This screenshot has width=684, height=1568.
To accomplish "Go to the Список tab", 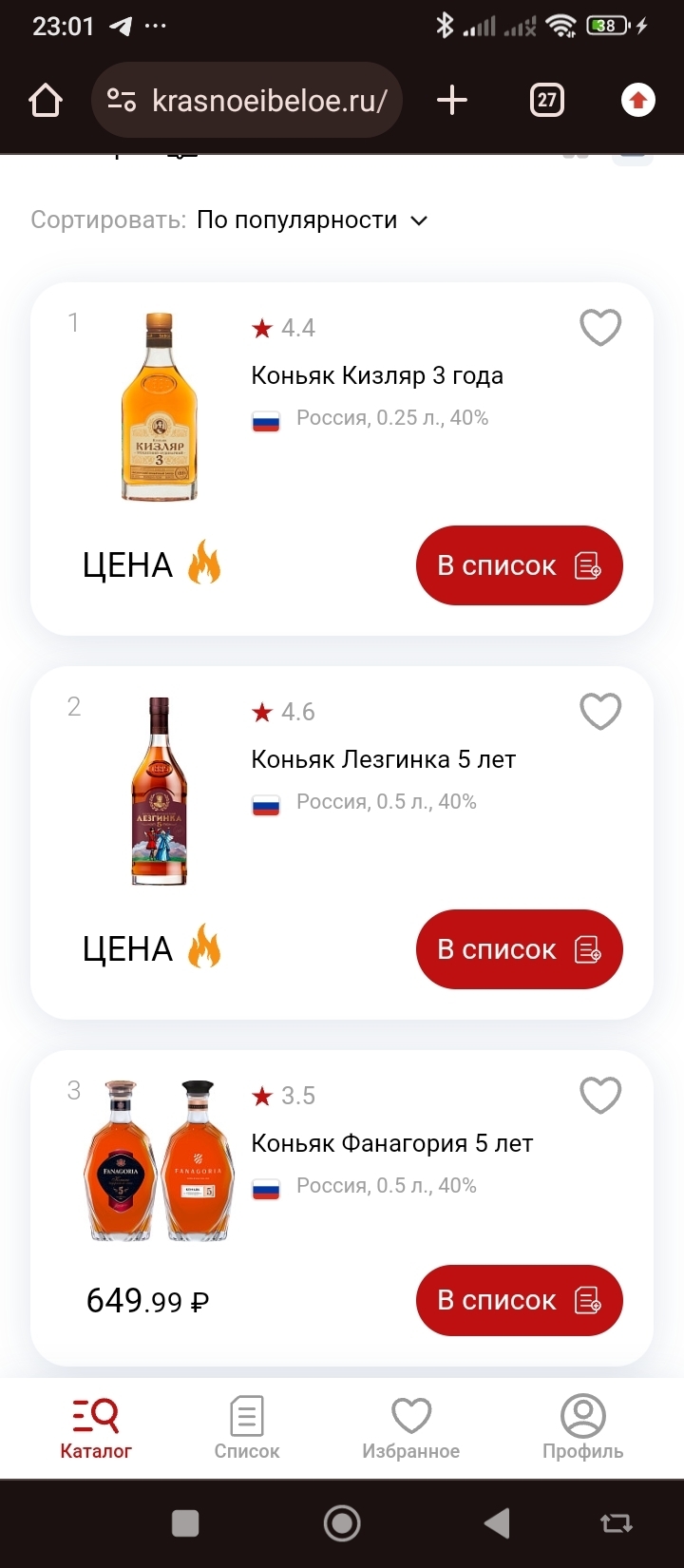I will tap(247, 1427).
